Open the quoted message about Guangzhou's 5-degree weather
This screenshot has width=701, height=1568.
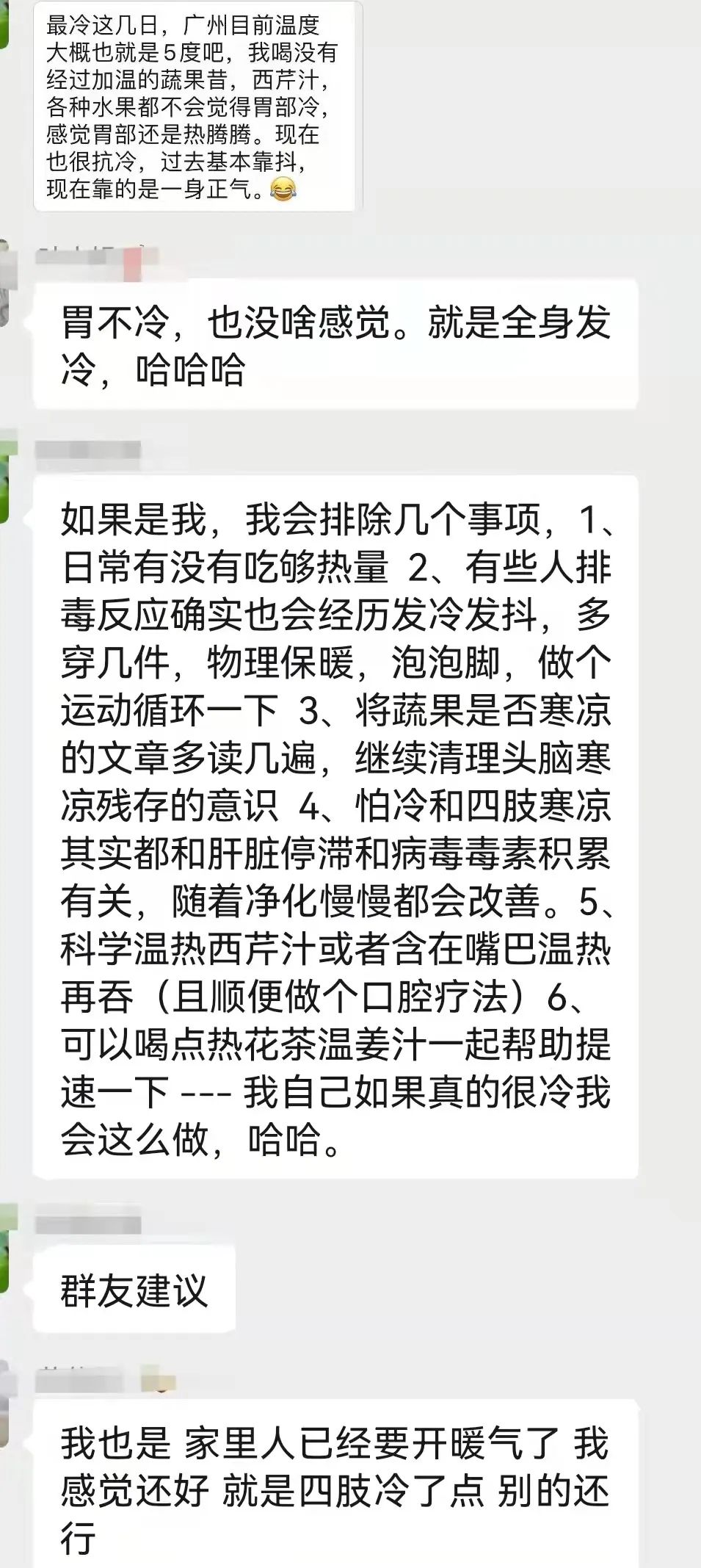pos(194,107)
